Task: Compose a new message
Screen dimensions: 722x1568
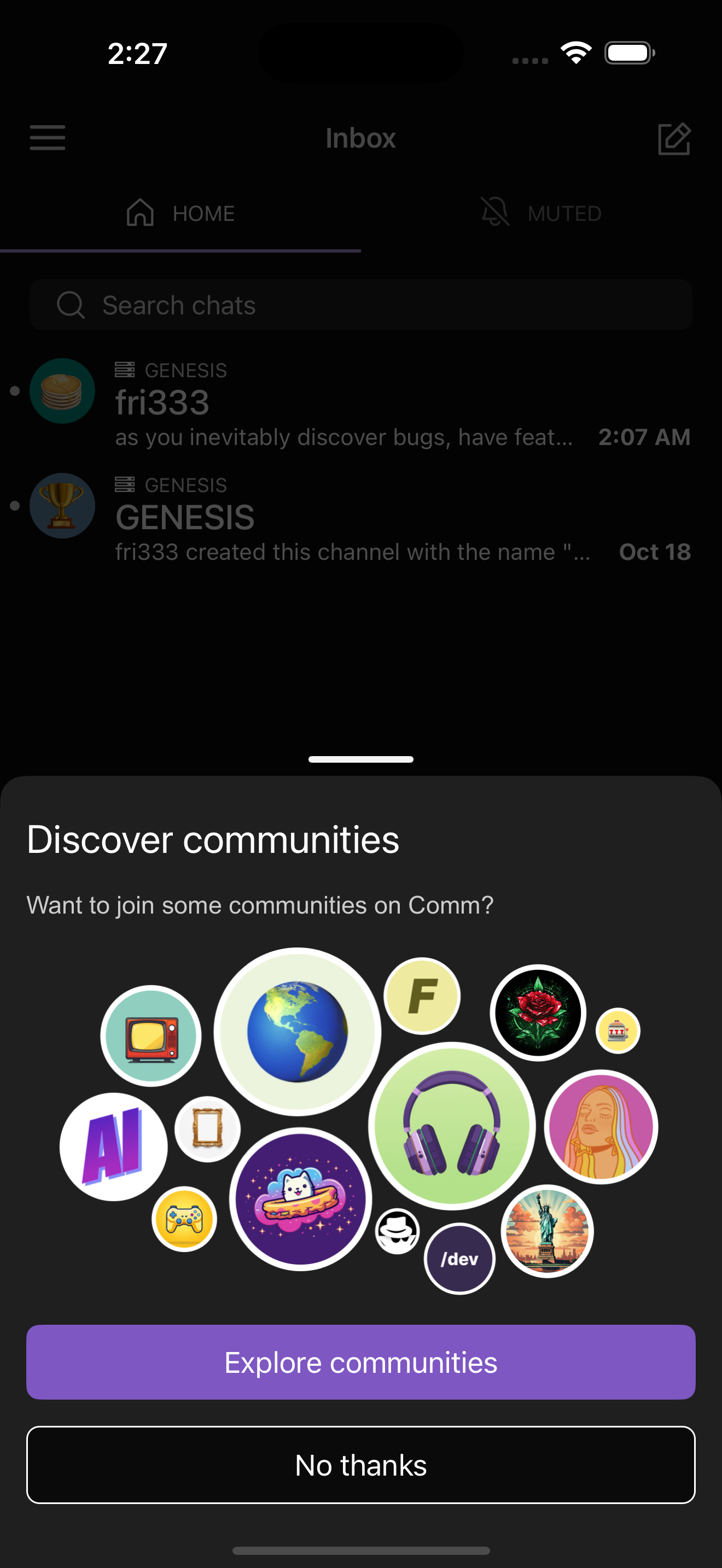Action: pyautogui.click(x=674, y=138)
